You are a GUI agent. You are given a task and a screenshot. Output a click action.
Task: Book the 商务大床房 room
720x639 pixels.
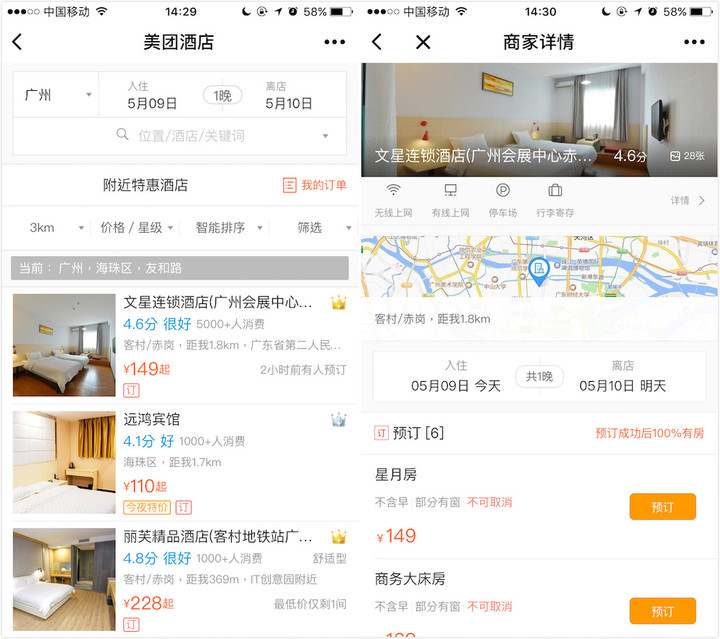pyautogui.click(x=662, y=611)
